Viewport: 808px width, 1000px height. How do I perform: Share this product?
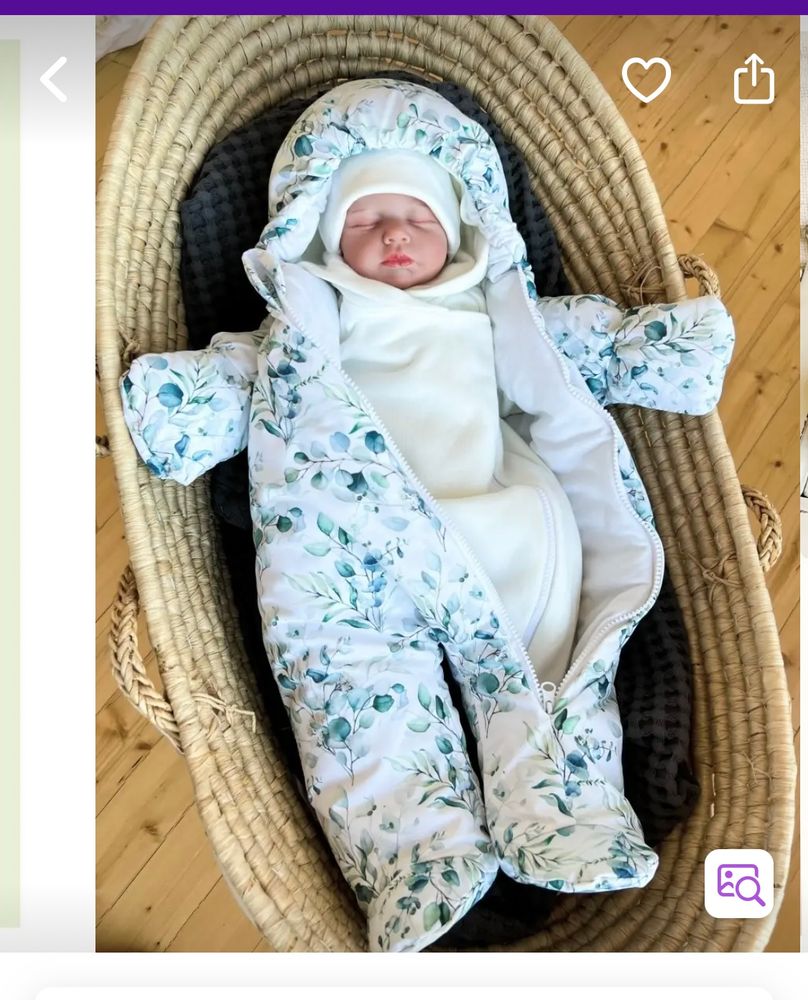click(x=754, y=79)
